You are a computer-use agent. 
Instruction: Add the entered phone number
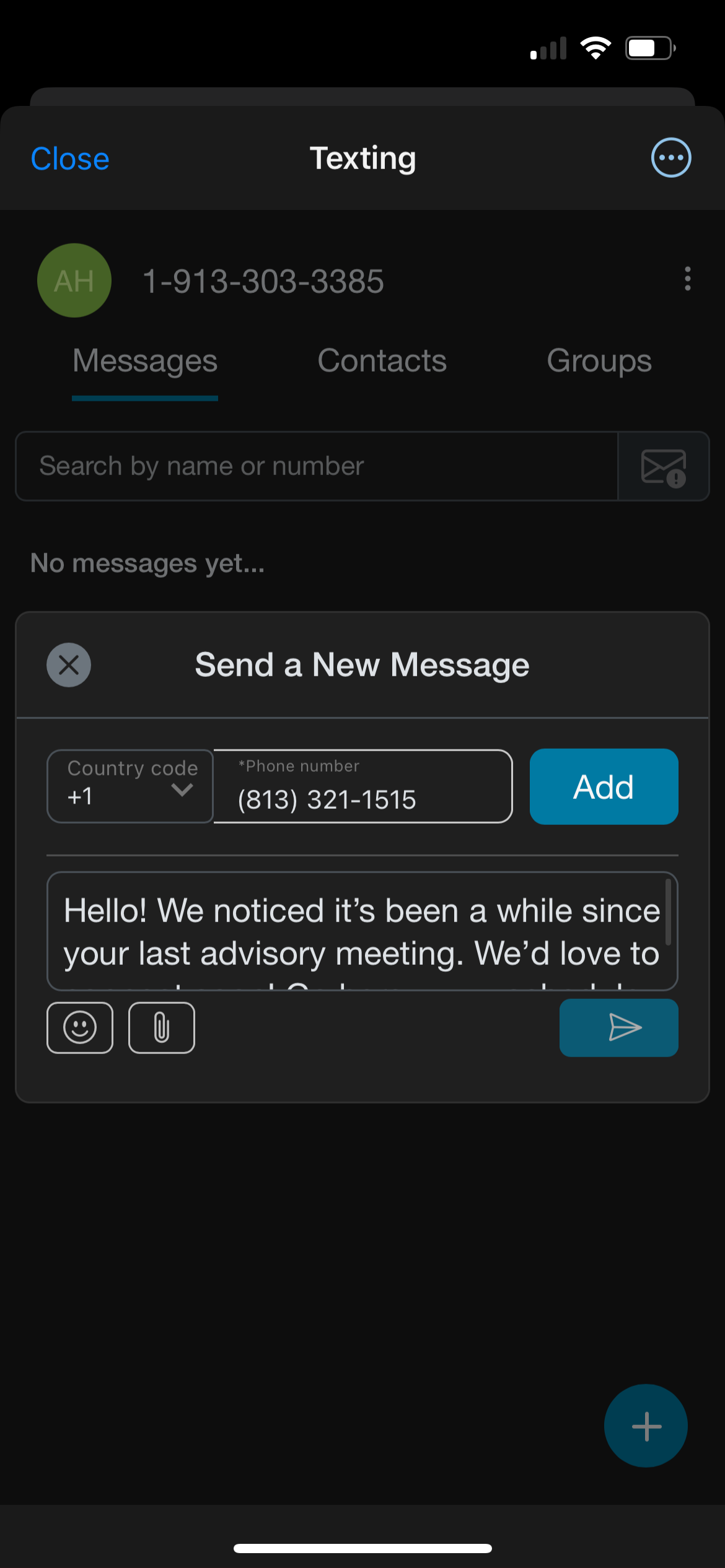click(604, 786)
